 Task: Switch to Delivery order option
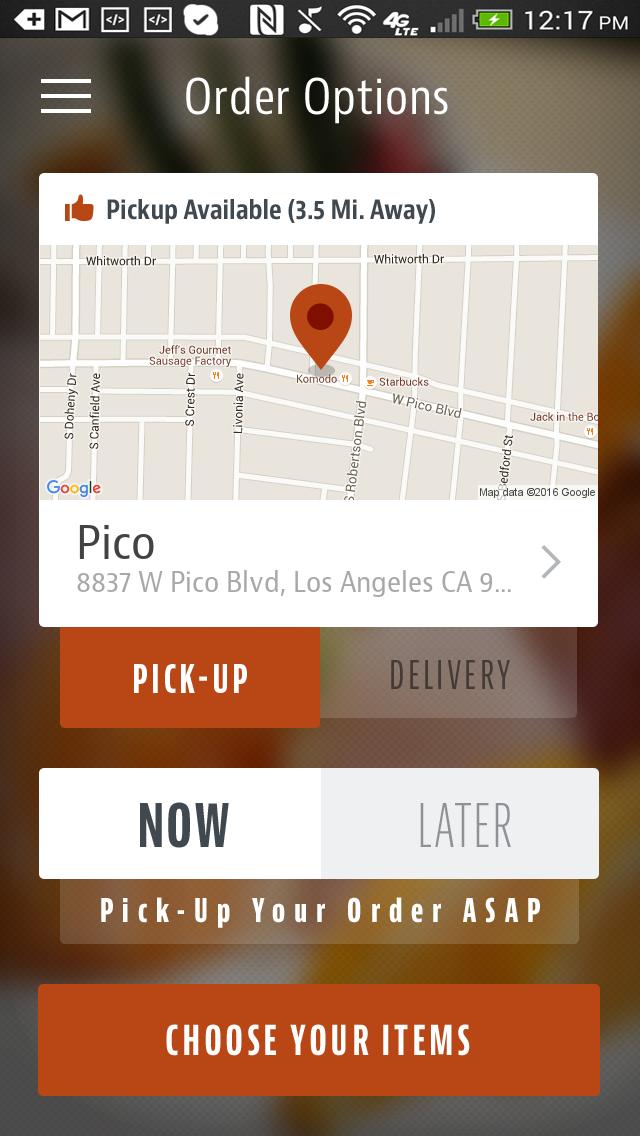pyautogui.click(x=449, y=674)
